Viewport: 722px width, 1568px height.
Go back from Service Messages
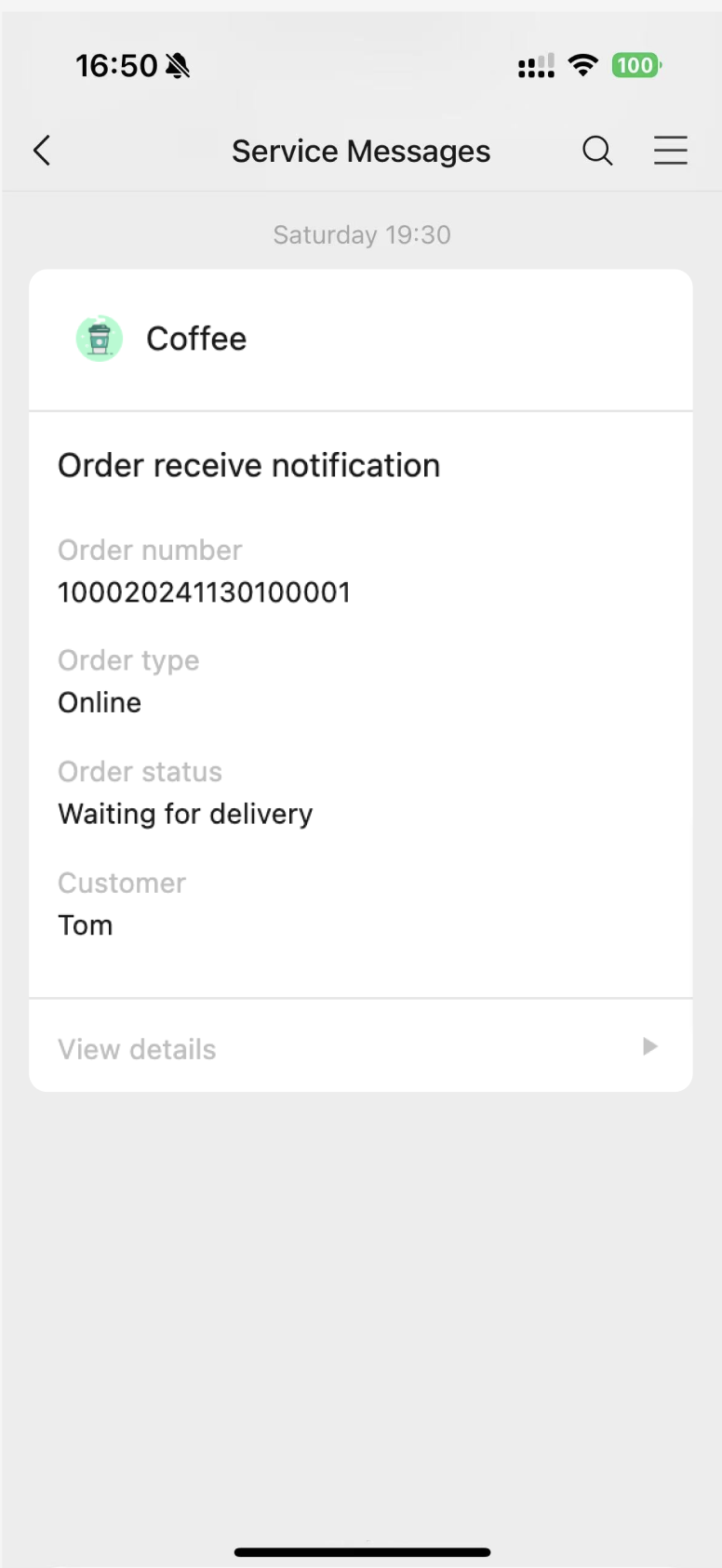(x=42, y=151)
